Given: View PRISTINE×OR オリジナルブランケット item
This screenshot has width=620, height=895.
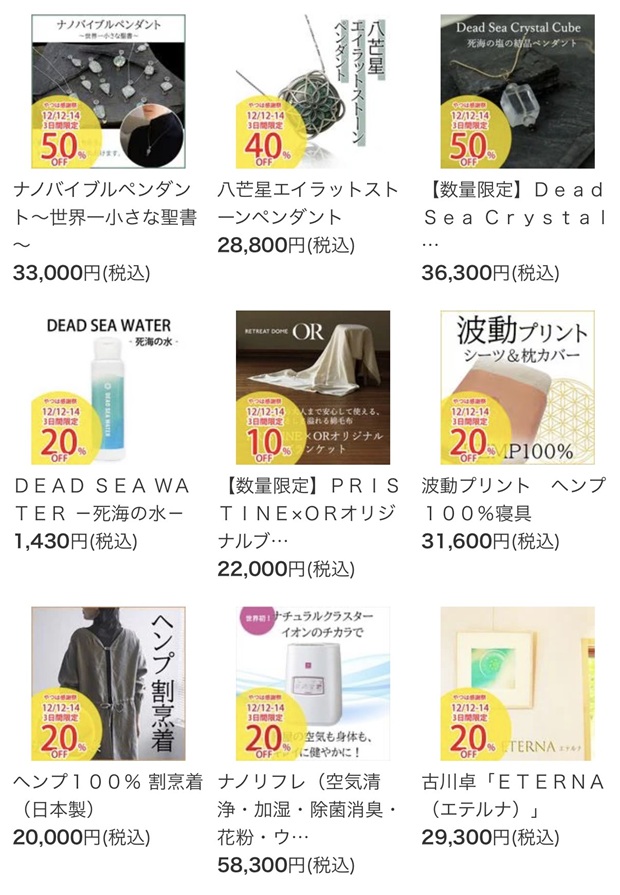Looking at the screenshot, I should coord(312,388).
